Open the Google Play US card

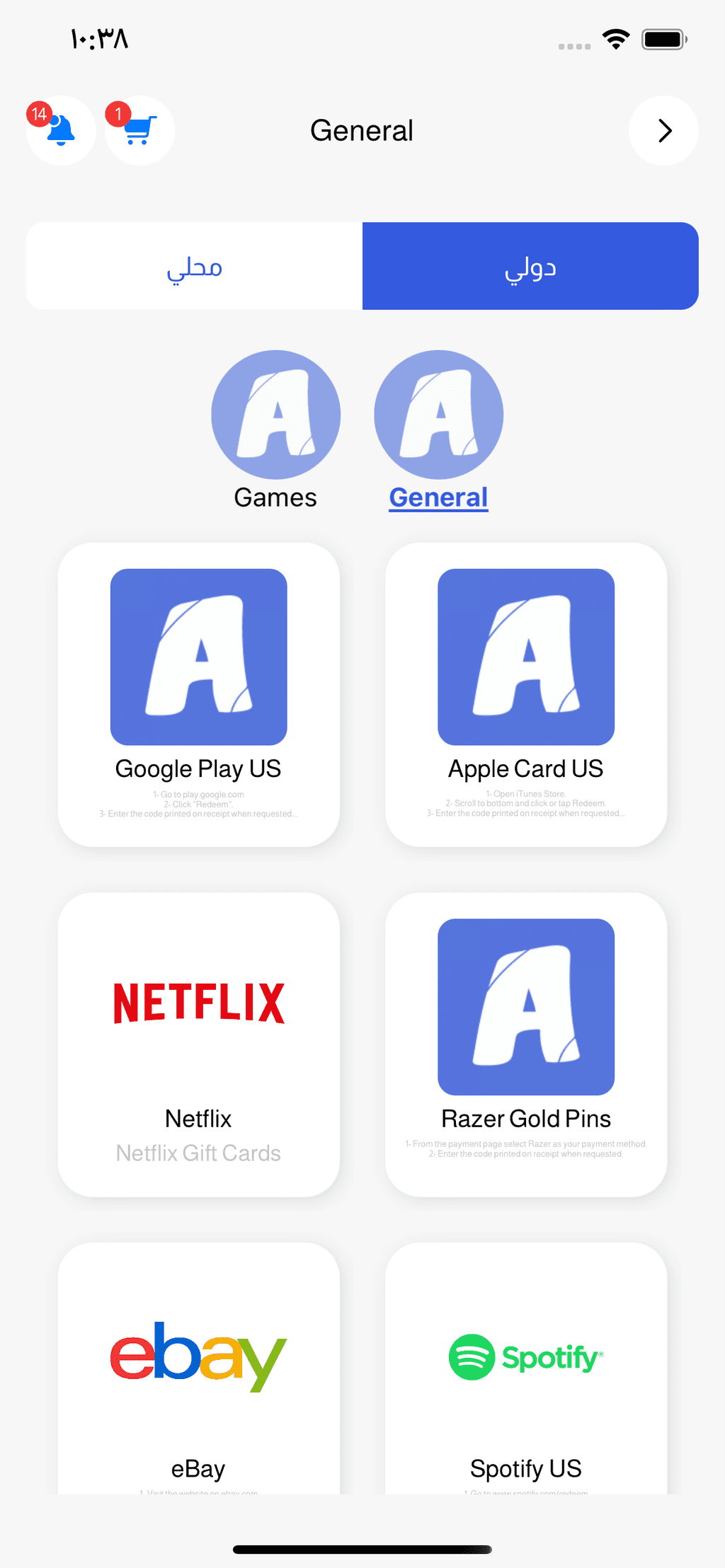pyautogui.click(x=199, y=695)
